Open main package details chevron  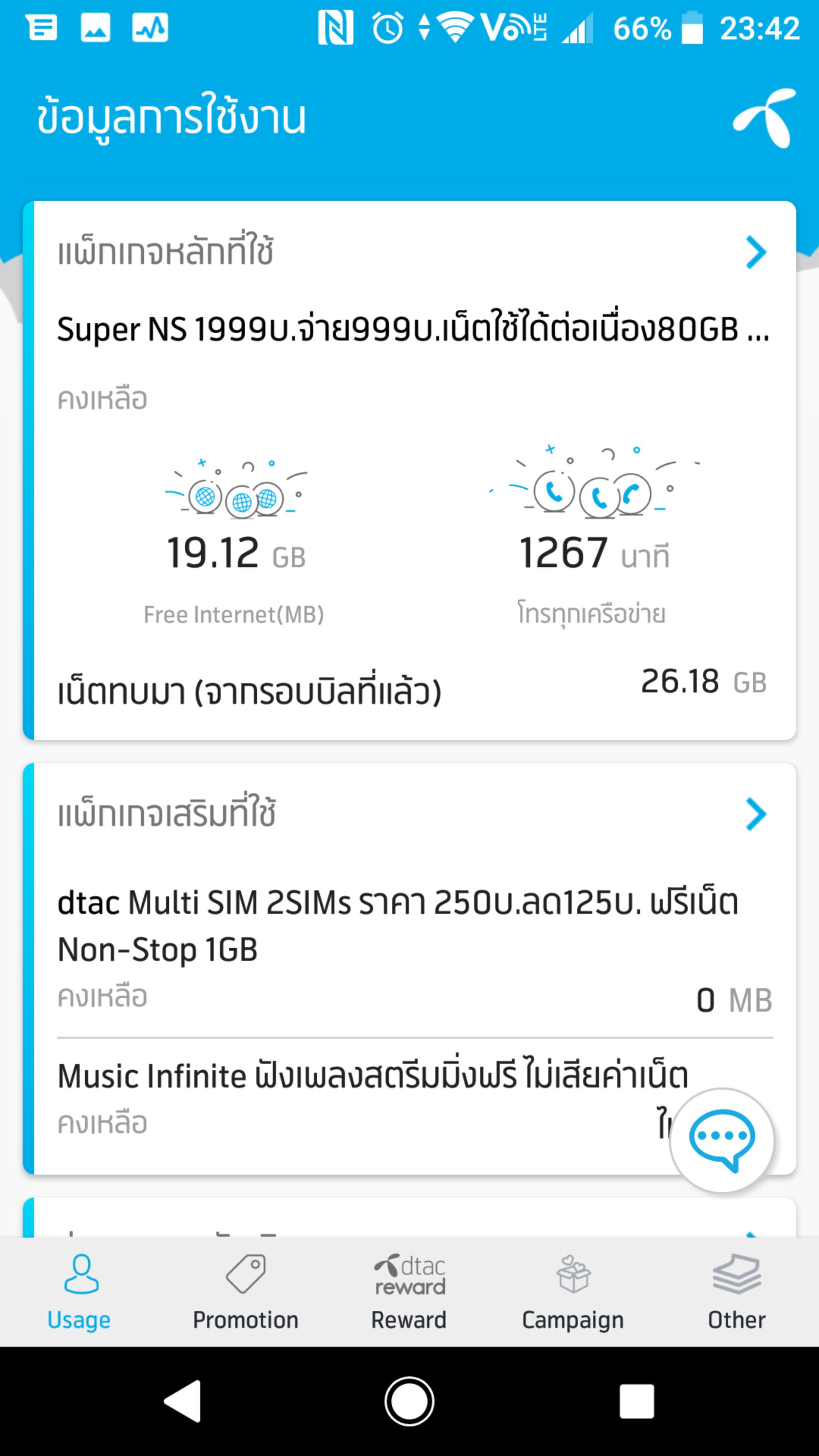756,252
